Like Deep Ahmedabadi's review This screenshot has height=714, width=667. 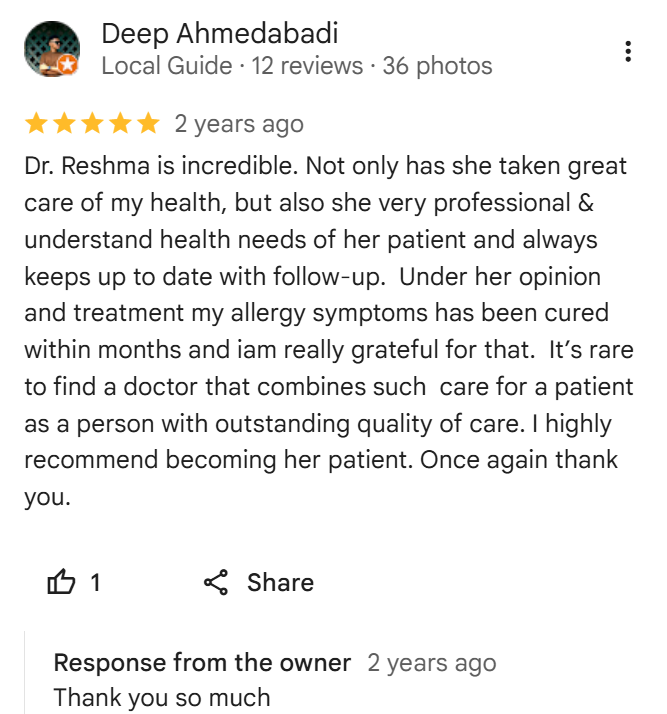pos(62,582)
